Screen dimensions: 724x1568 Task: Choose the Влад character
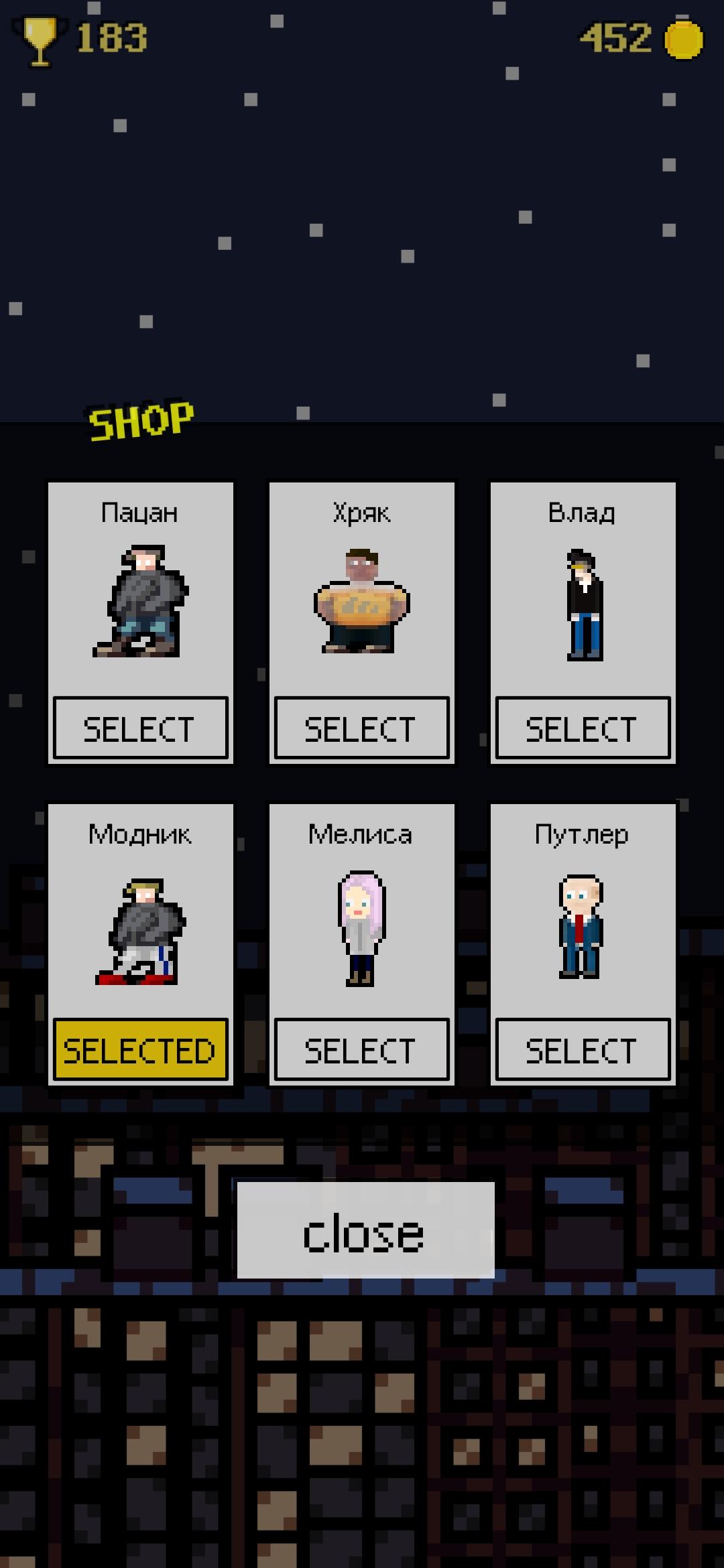point(583,728)
